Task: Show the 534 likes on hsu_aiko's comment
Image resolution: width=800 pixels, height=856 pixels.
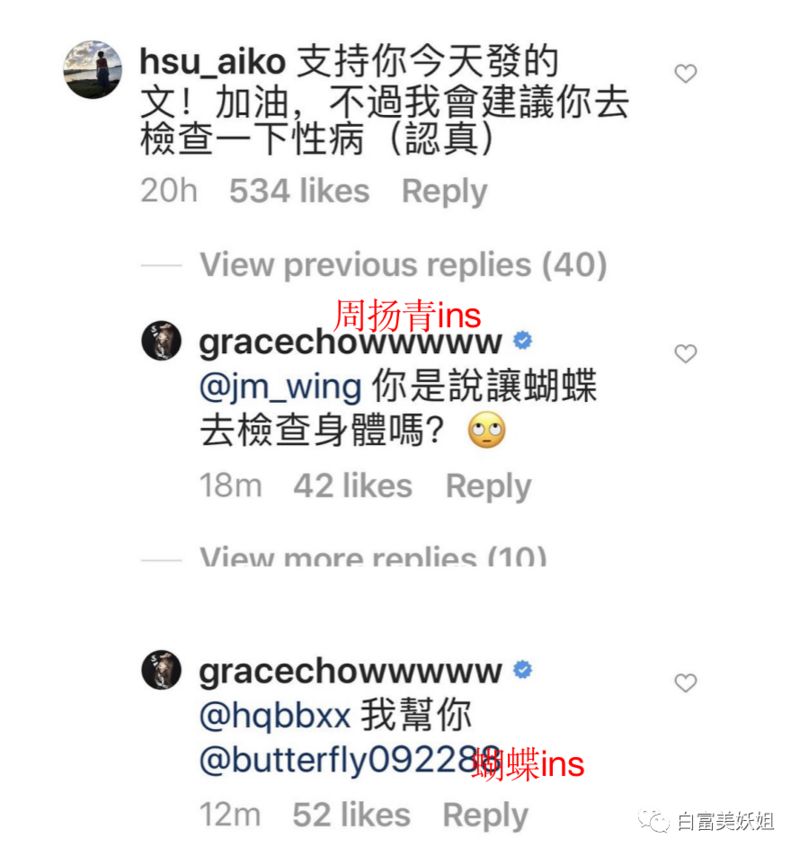Action: (299, 191)
